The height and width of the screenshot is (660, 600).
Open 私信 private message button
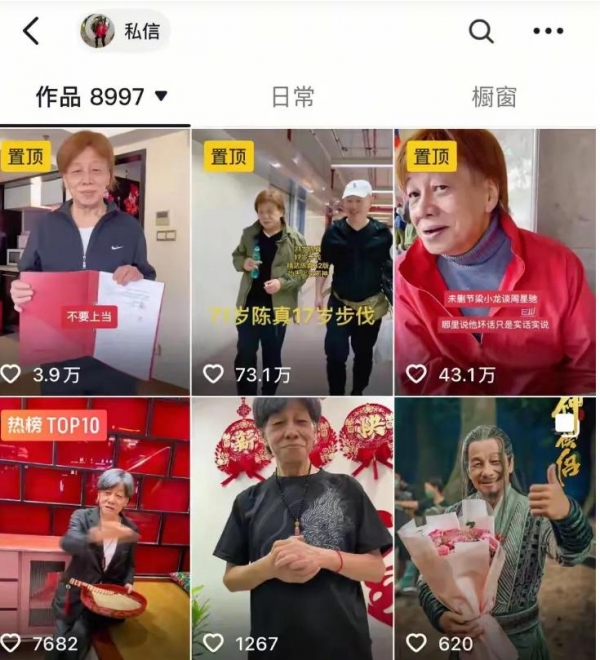coord(125,31)
